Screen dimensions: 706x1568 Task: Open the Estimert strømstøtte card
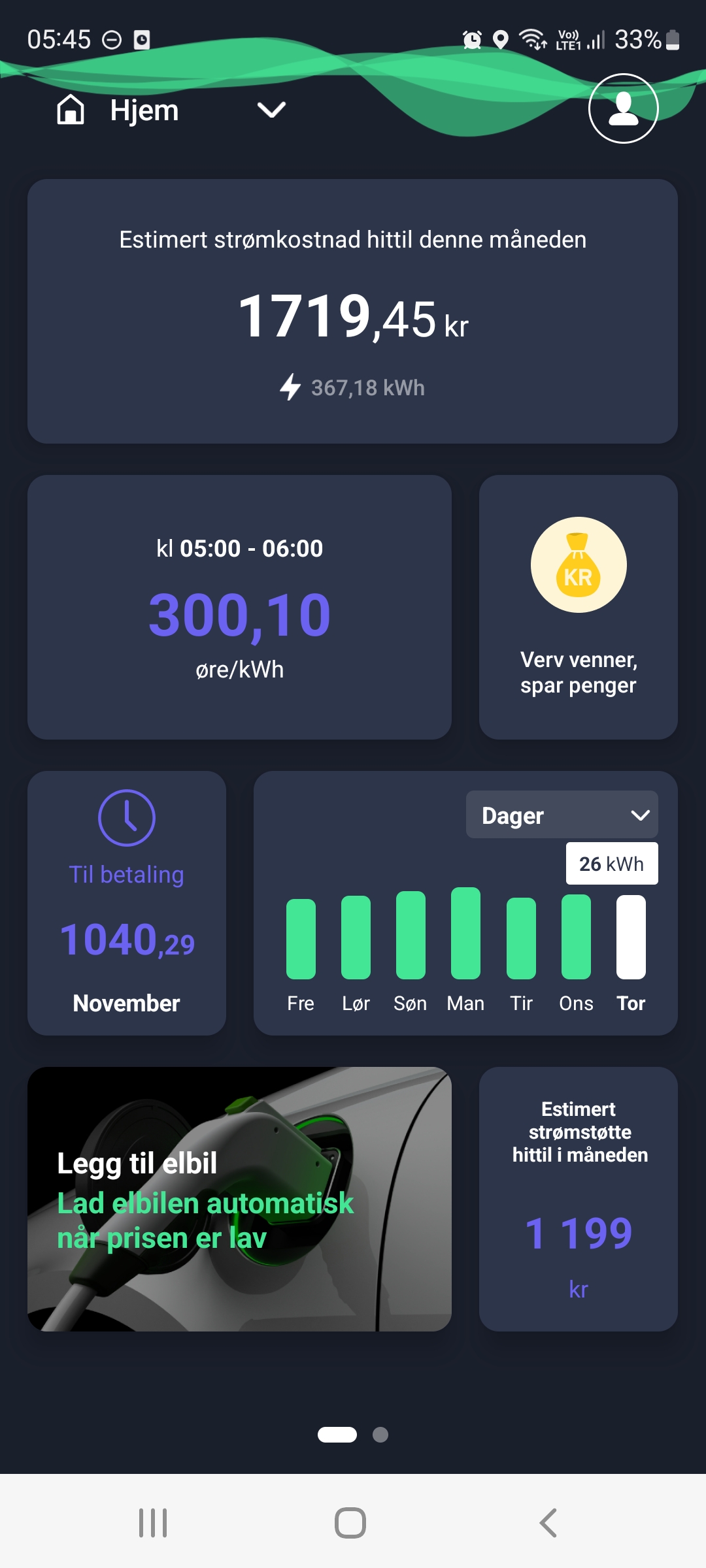[579, 1200]
